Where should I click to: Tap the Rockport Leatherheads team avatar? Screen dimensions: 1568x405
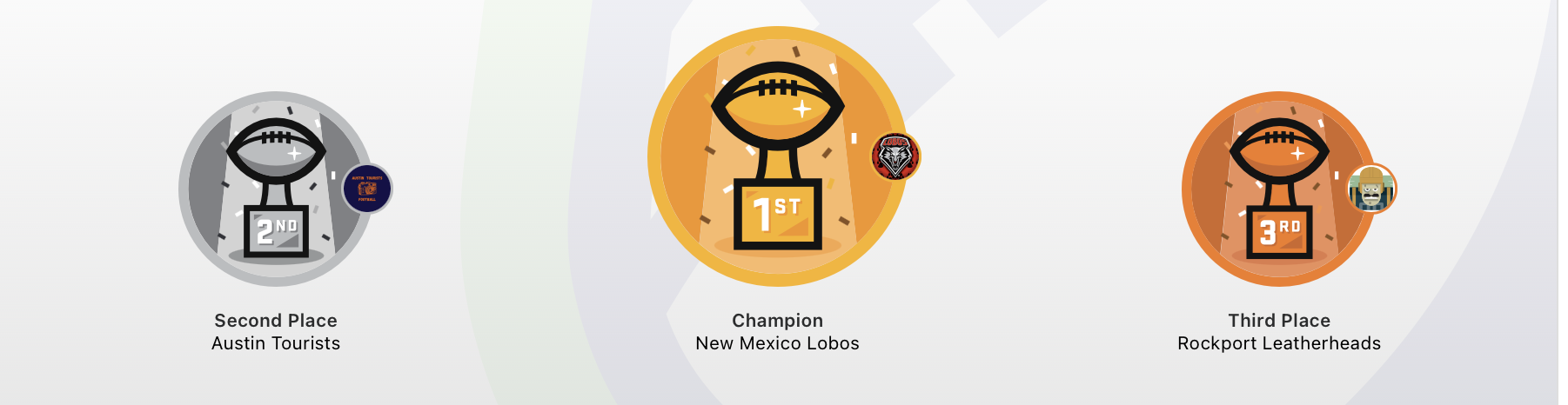(1371, 189)
